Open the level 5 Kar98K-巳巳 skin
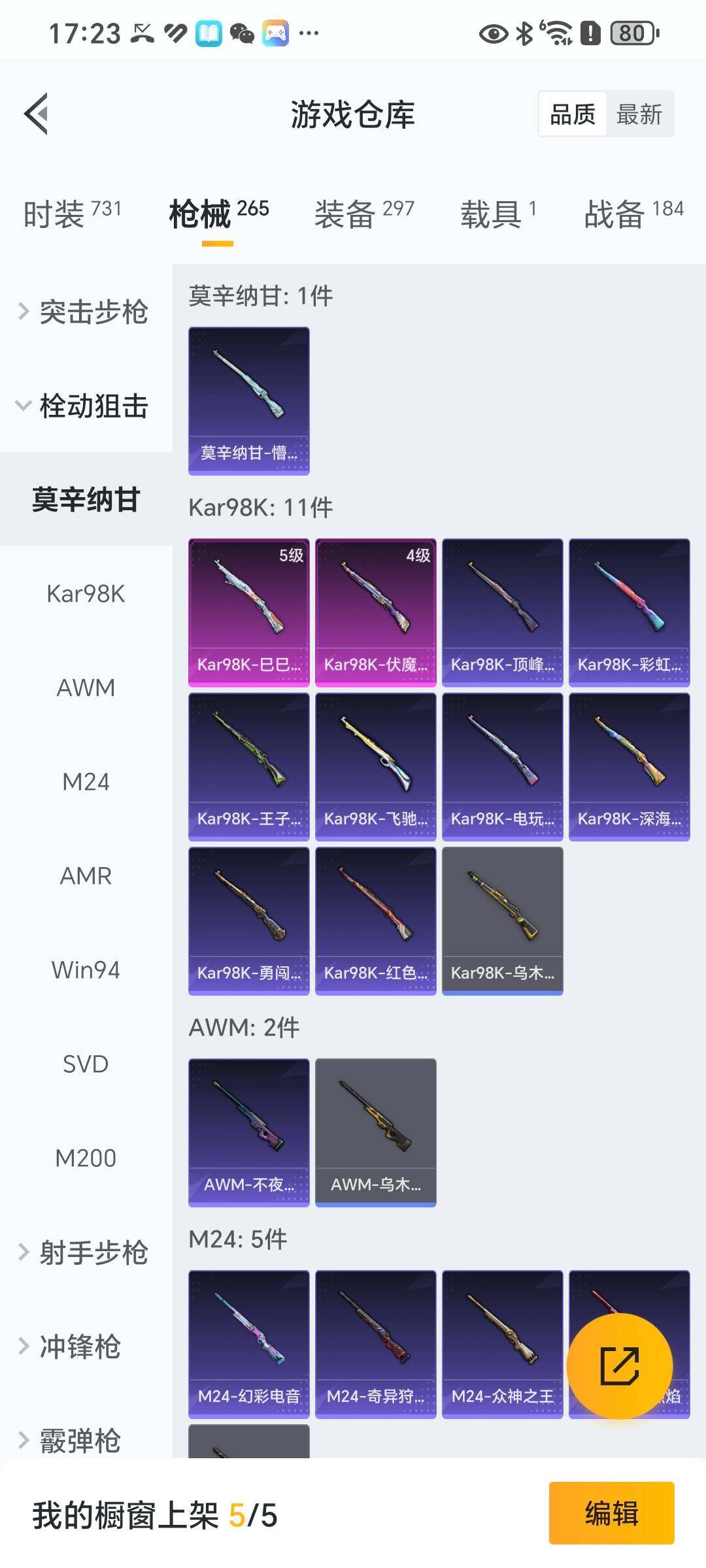Viewport: 706px width, 1568px height. 248,612
